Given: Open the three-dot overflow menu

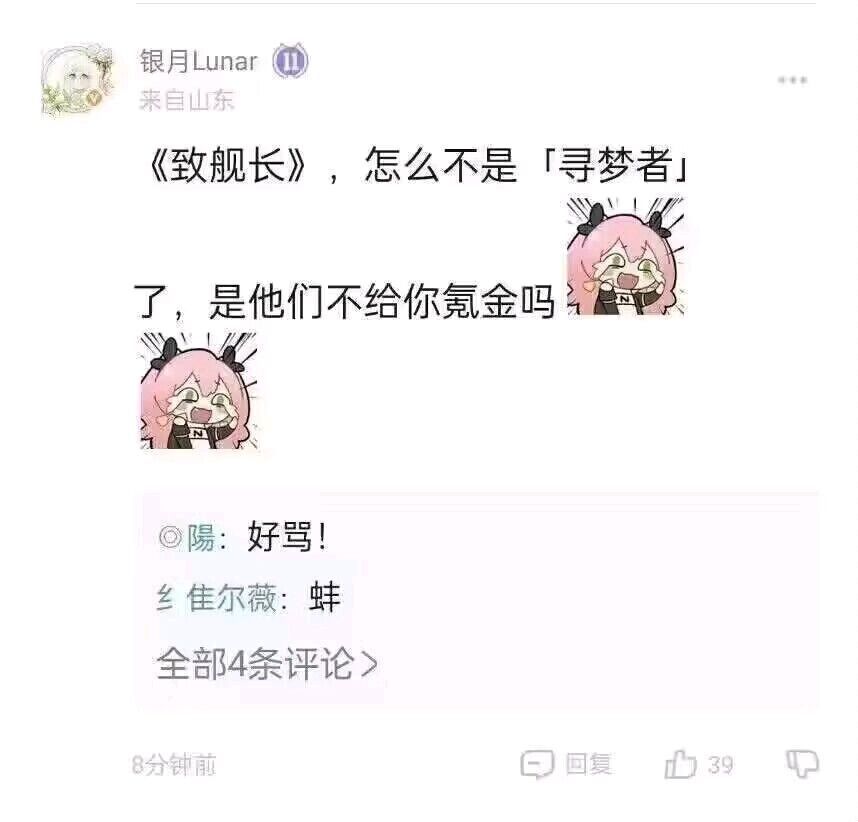Looking at the screenshot, I should 791,80.
